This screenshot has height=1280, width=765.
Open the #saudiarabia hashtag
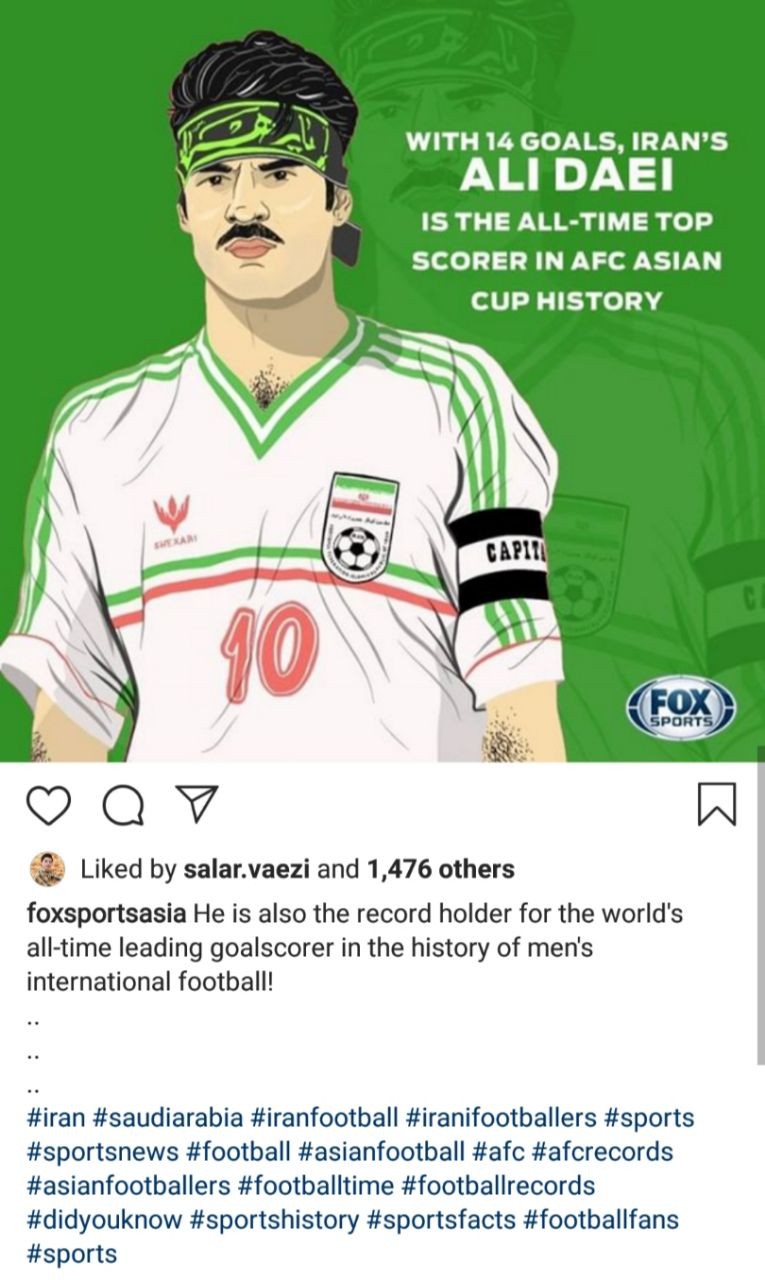click(168, 1118)
